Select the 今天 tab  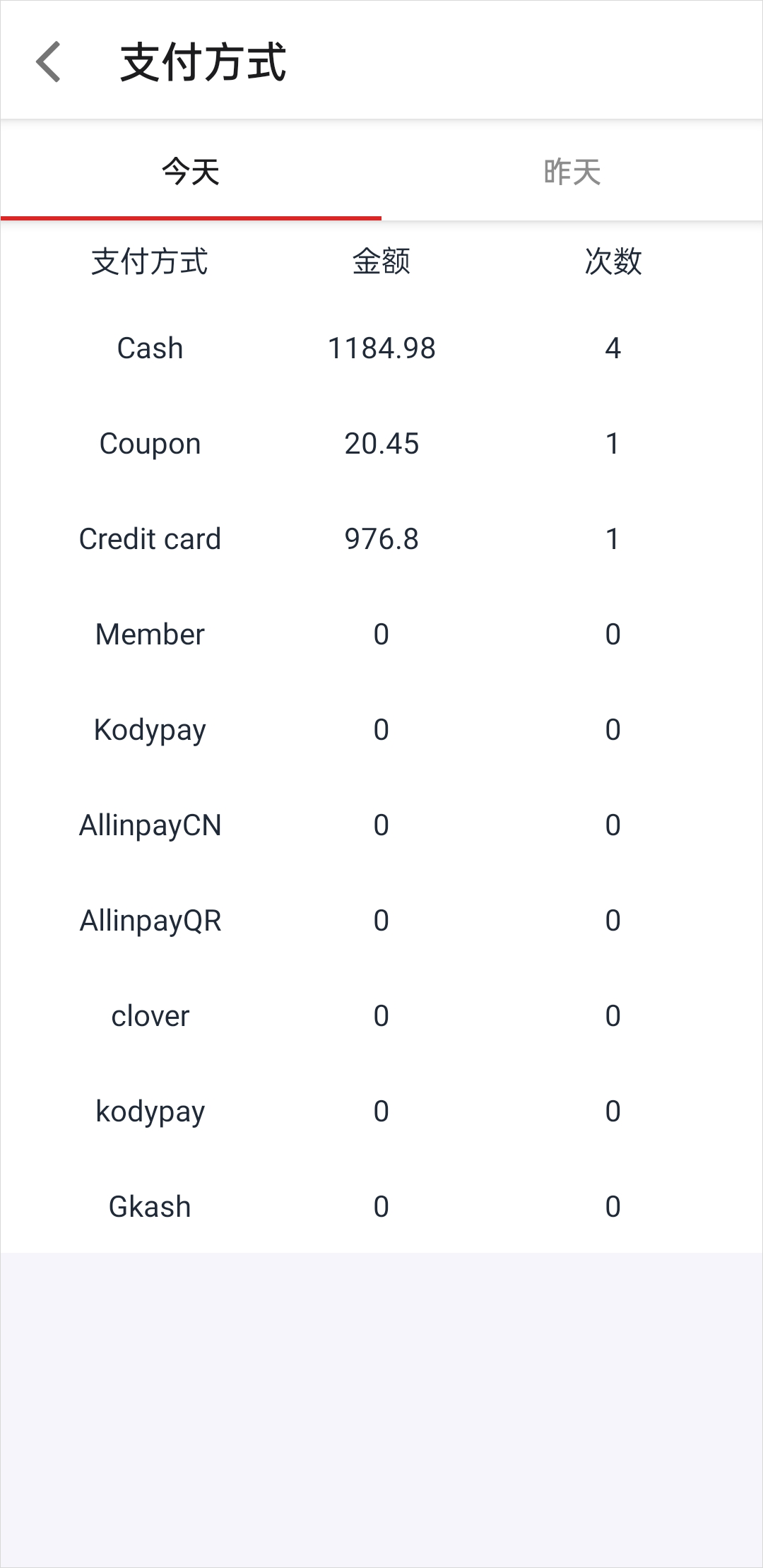[191, 172]
